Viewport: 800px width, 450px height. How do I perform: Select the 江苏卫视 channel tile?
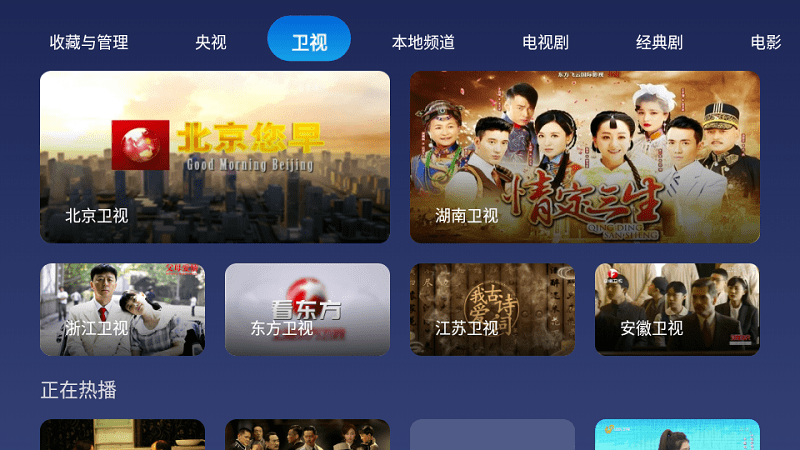[492, 309]
